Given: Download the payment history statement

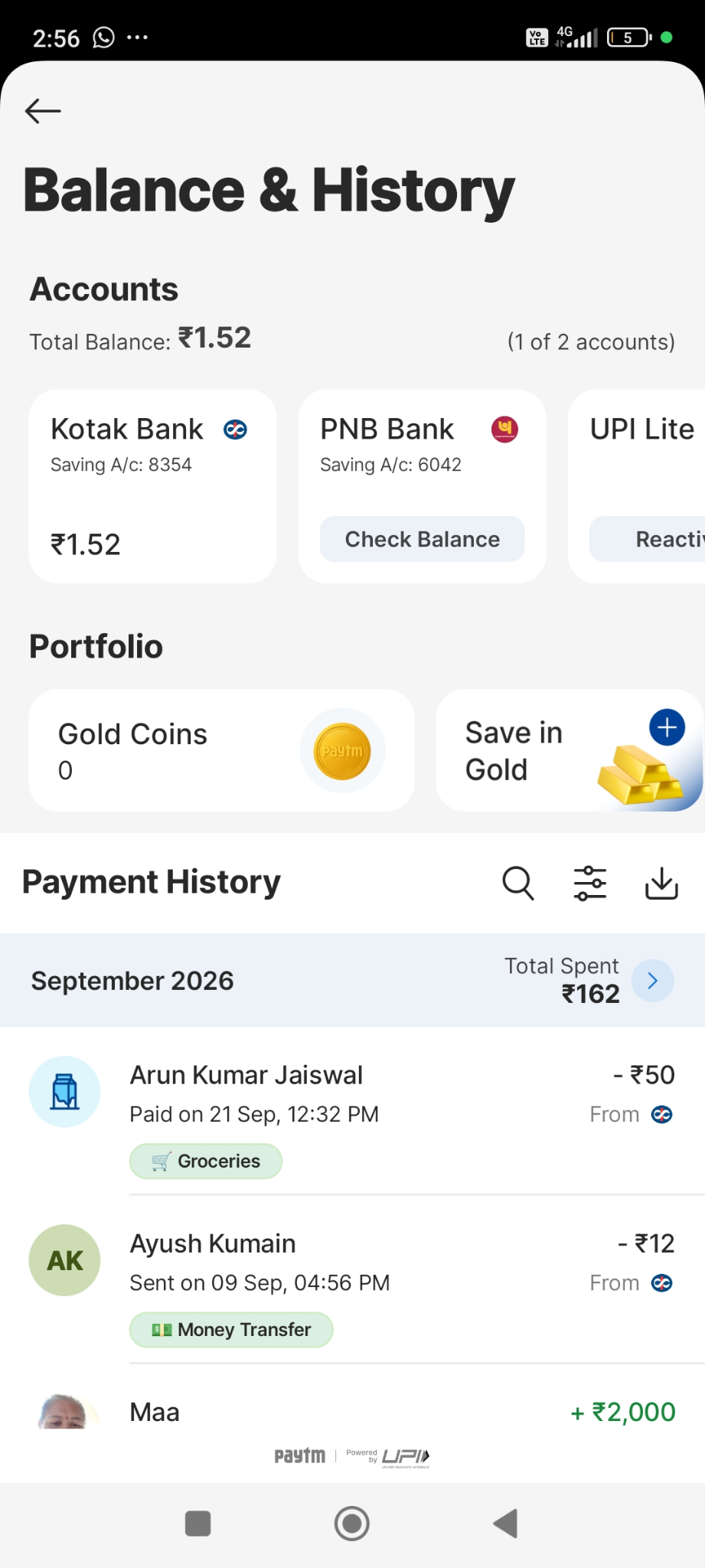Looking at the screenshot, I should tap(661, 884).
